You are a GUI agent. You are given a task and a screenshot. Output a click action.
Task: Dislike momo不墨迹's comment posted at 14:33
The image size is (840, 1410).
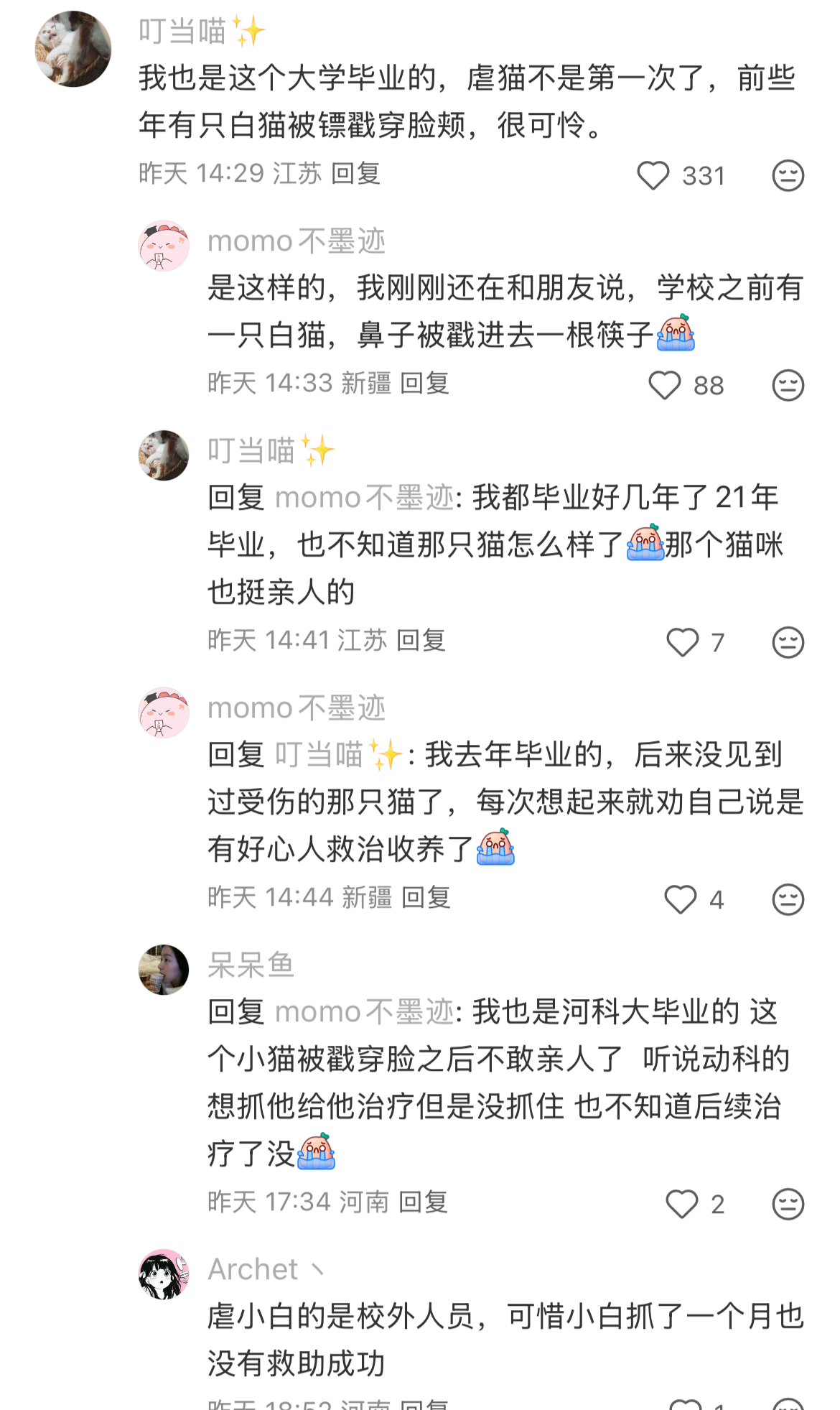click(x=788, y=386)
